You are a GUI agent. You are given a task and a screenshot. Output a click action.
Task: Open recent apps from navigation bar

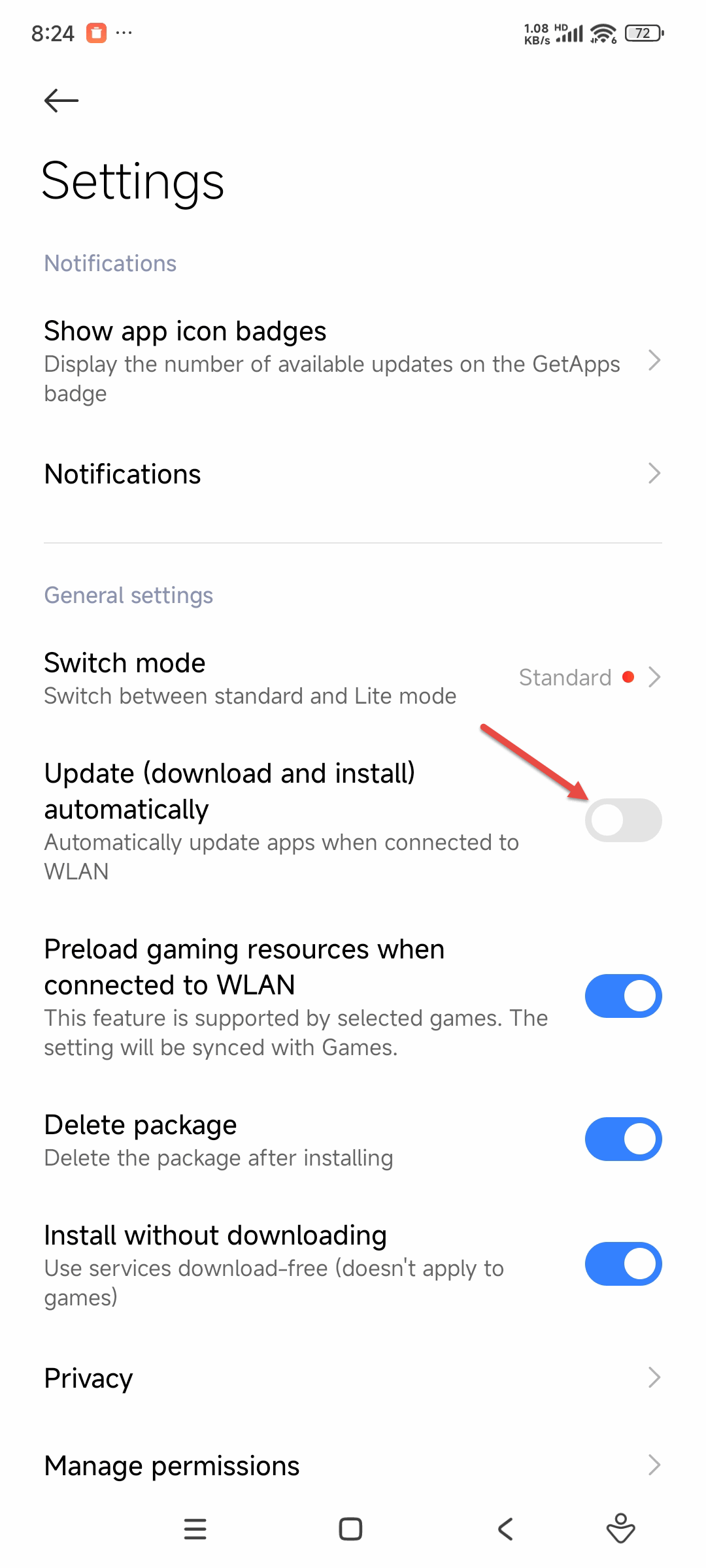pyautogui.click(x=195, y=1529)
